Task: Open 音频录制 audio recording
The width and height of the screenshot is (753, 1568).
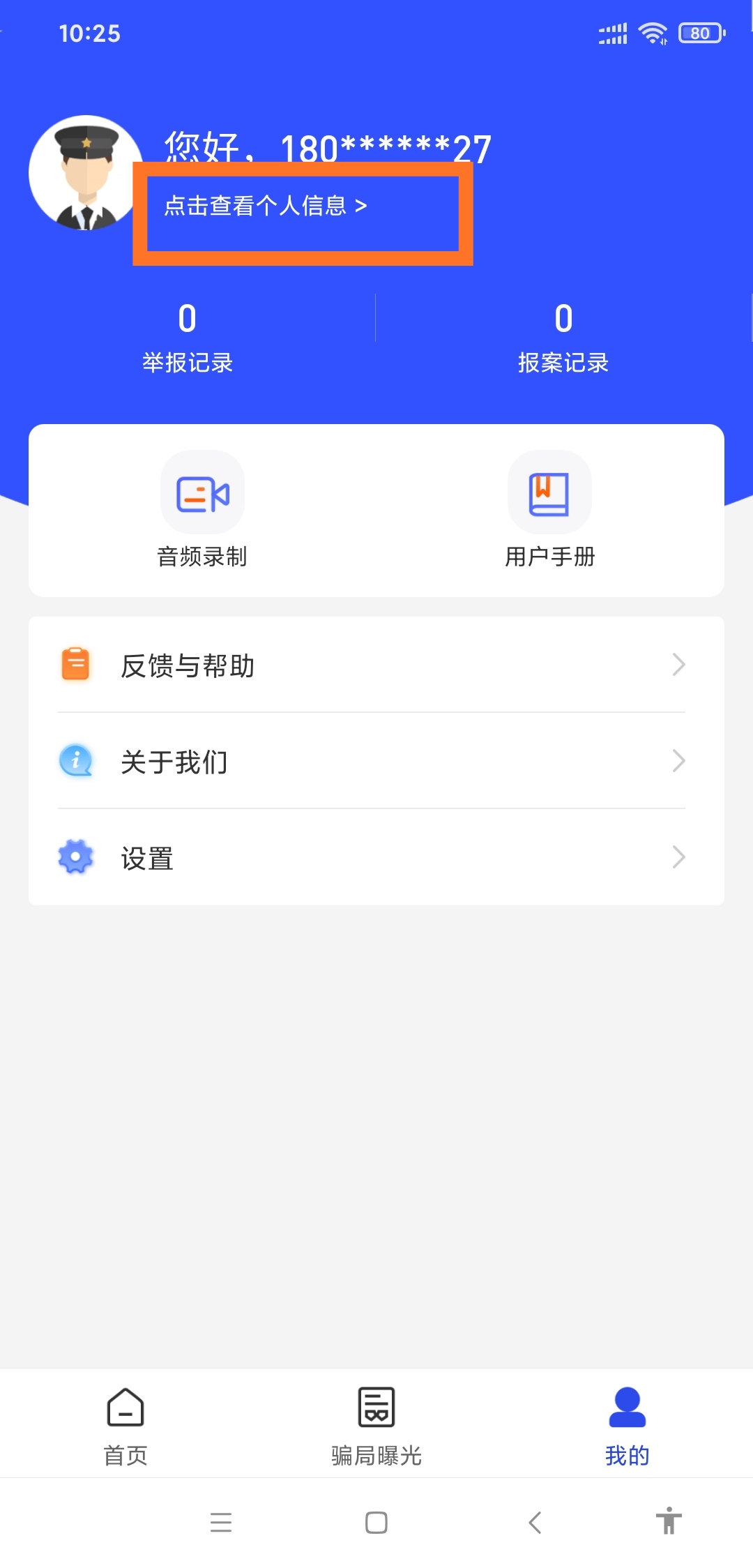Action: click(202, 510)
